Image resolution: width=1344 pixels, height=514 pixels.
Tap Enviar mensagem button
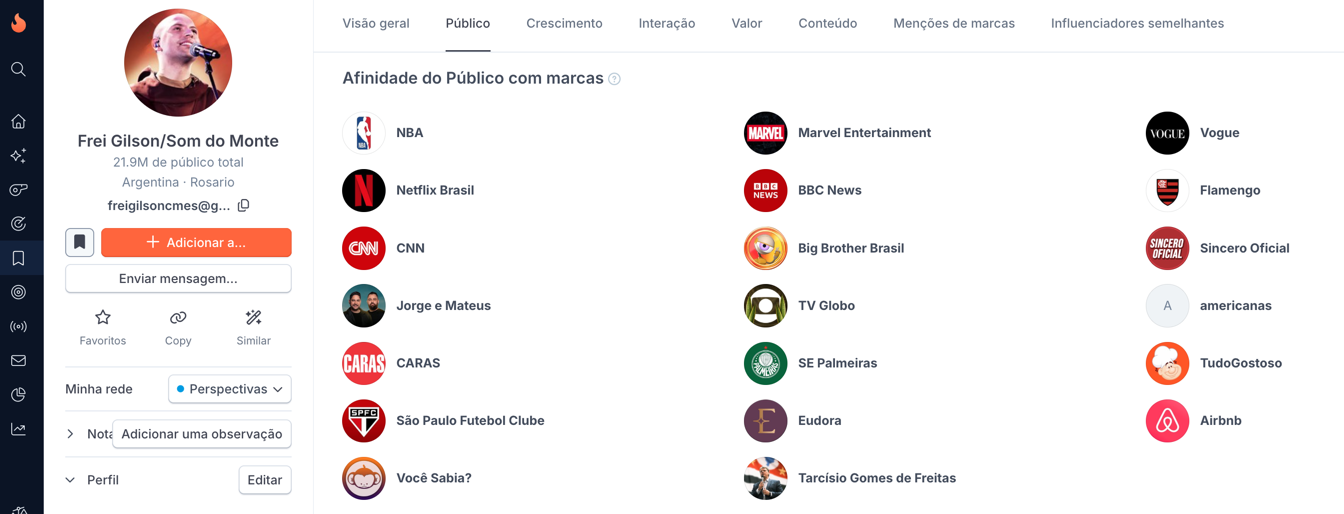[178, 278]
